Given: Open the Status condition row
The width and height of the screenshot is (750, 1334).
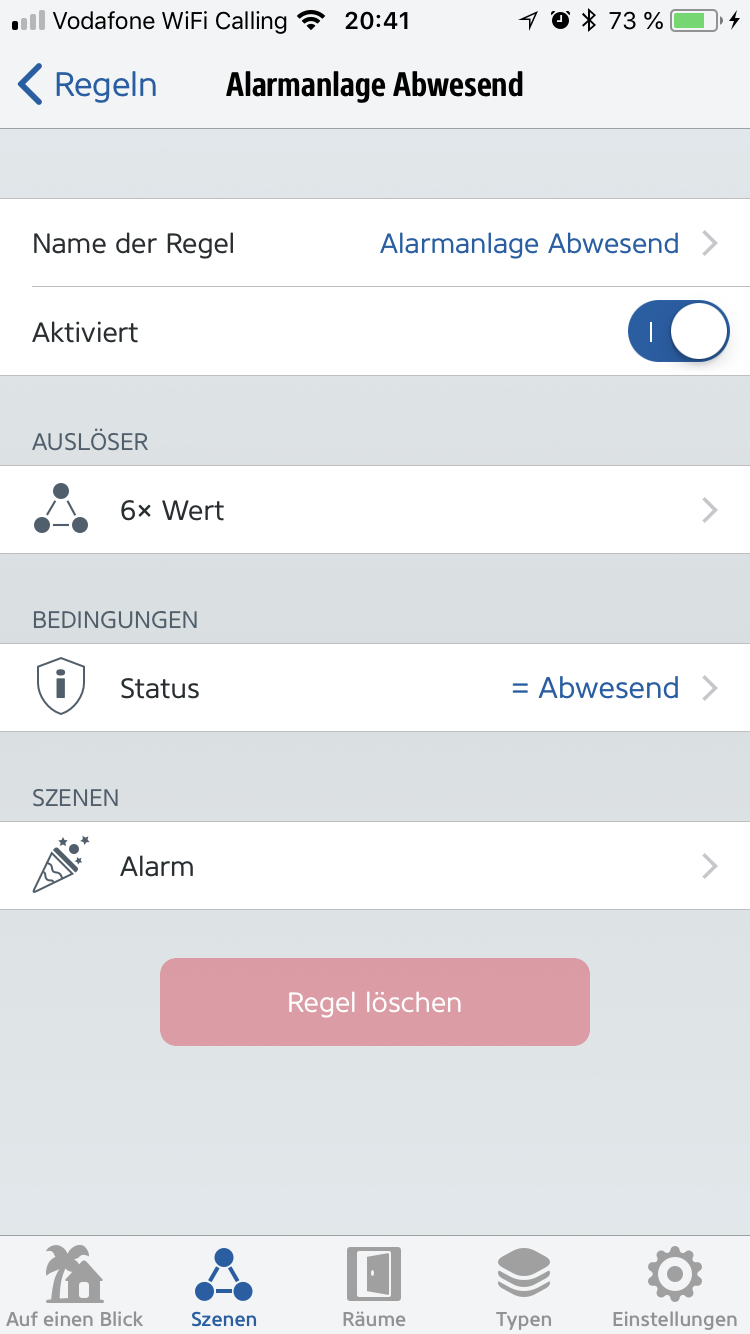Looking at the screenshot, I should coord(375,688).
